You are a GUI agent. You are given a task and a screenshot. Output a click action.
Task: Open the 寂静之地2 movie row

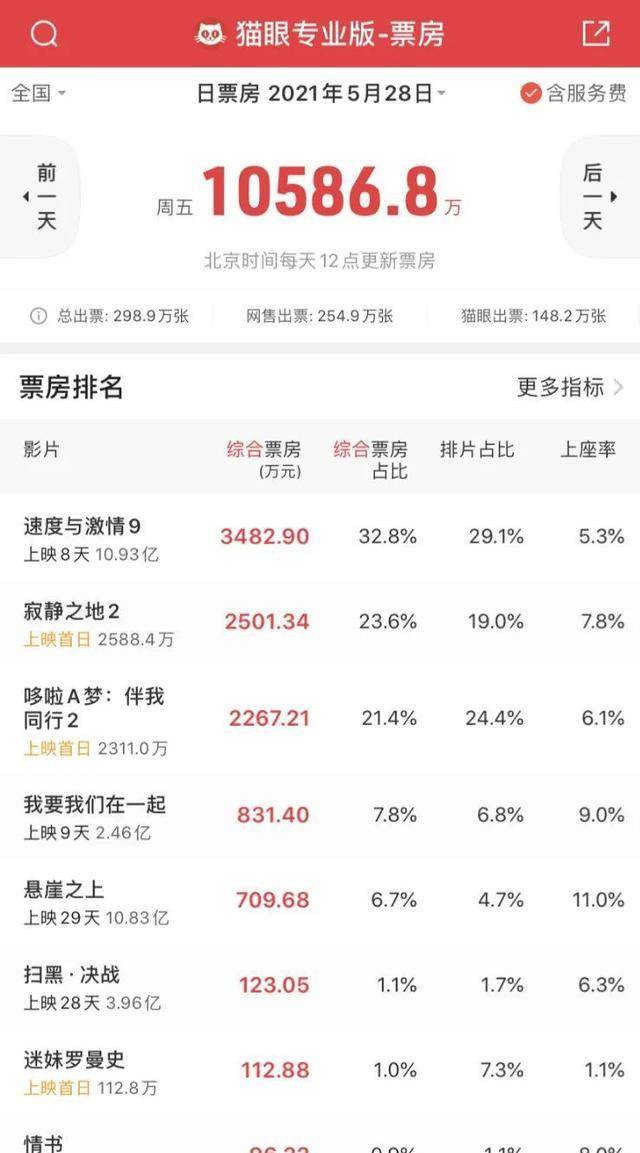click(320, 622)
